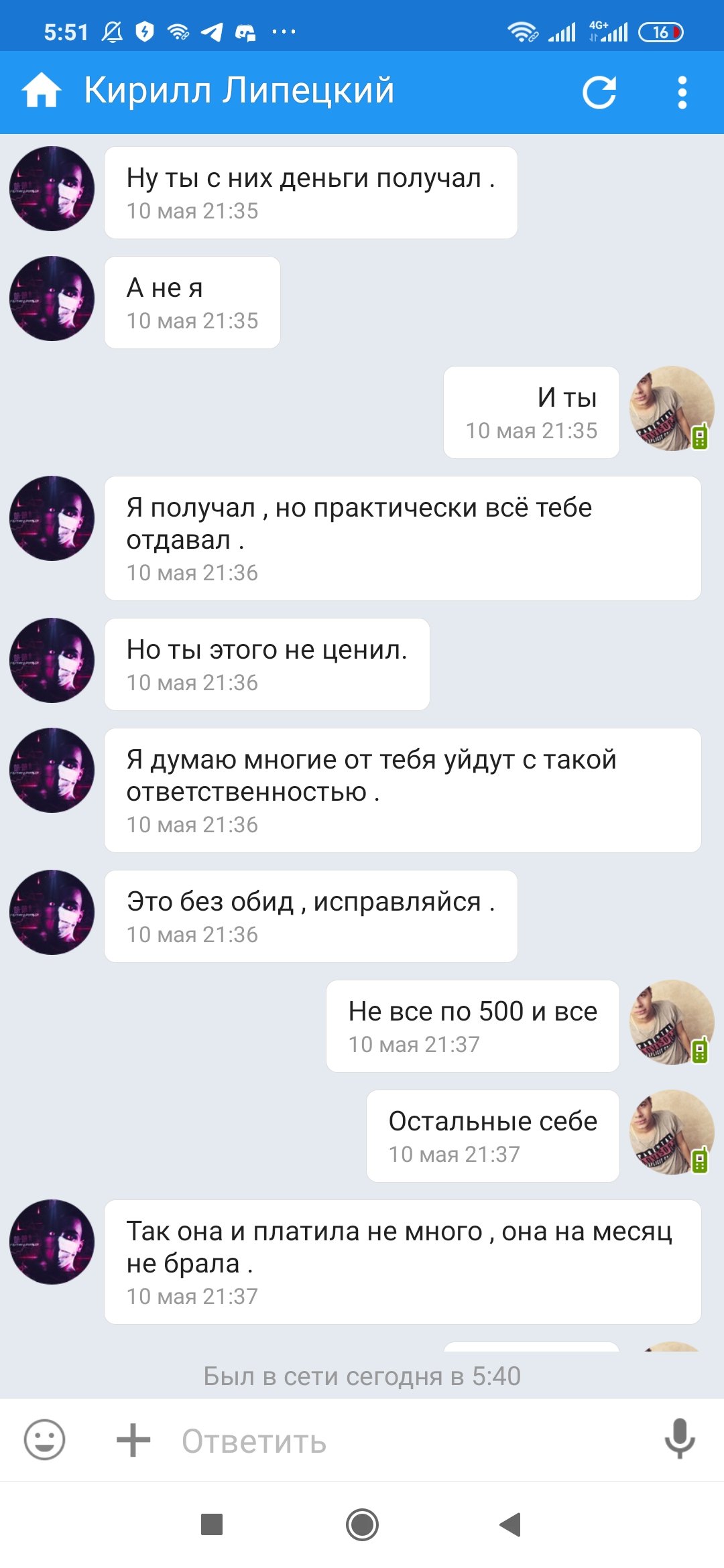Go back with the system back button
Image resolution: width=724 pixels, height=1568 pixels.
[x=510, y=1524]
